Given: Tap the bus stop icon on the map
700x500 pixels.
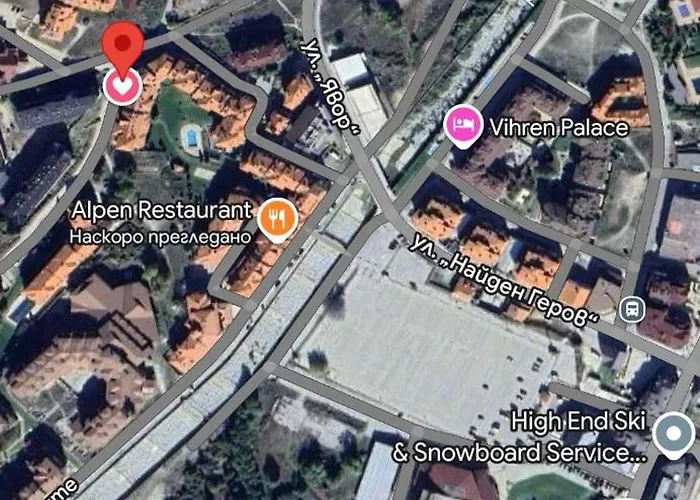Looking at the screenshot, I should coord(632,306).
